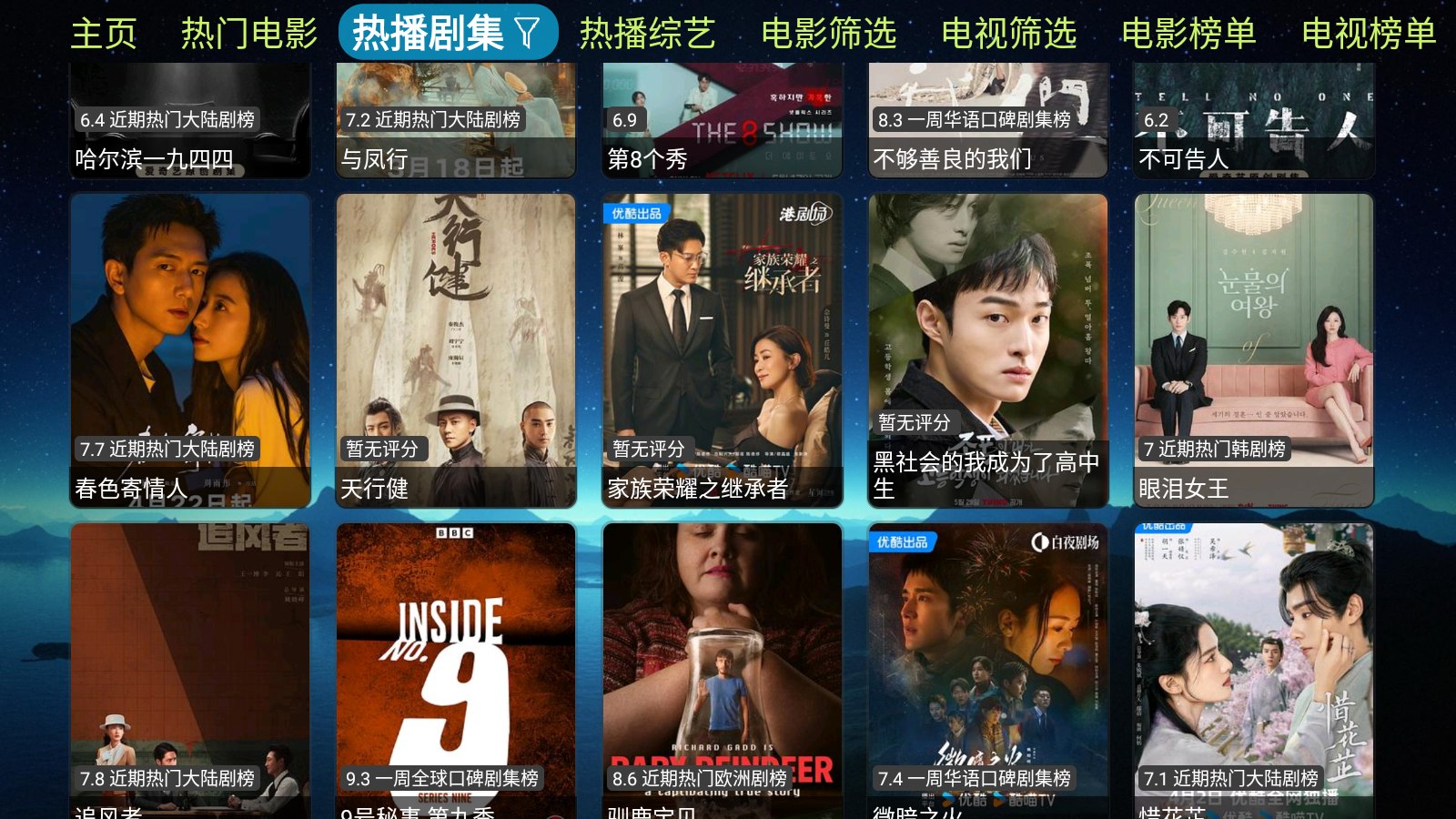Open the Inside No. 9 poster
The width and height of the screenshot is (1456, 819).
pos(456,669)
